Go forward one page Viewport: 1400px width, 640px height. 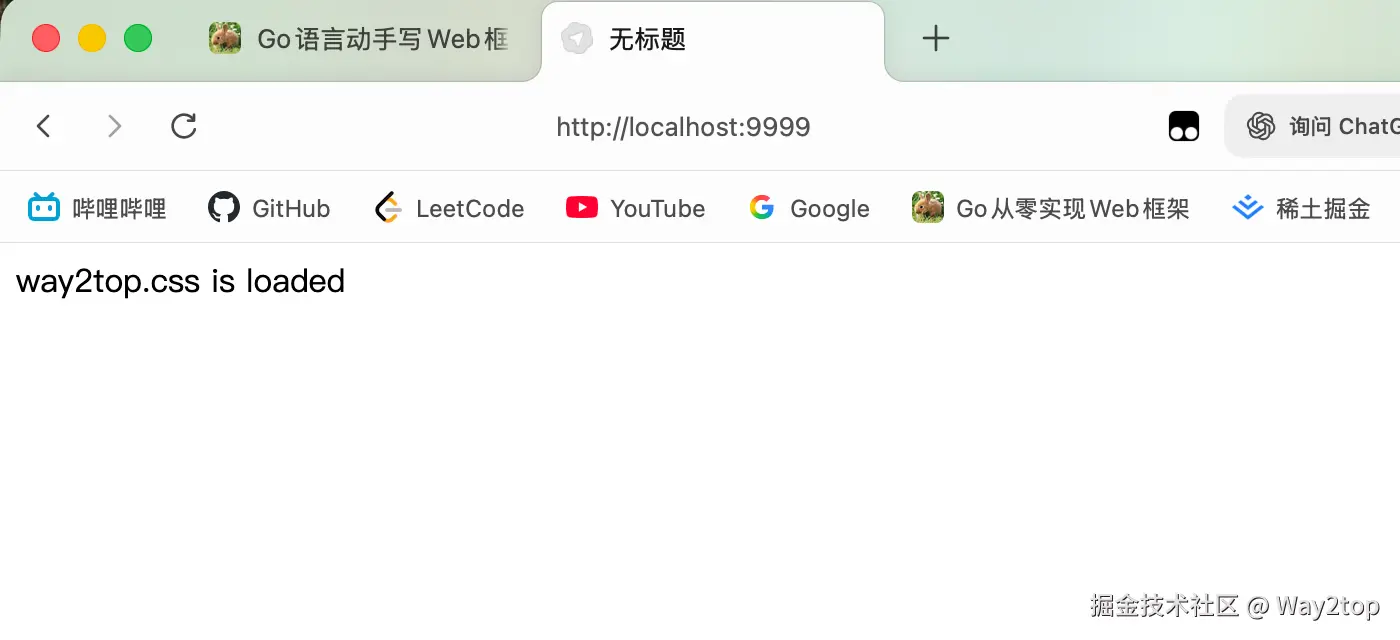click(x=114, y=126)
